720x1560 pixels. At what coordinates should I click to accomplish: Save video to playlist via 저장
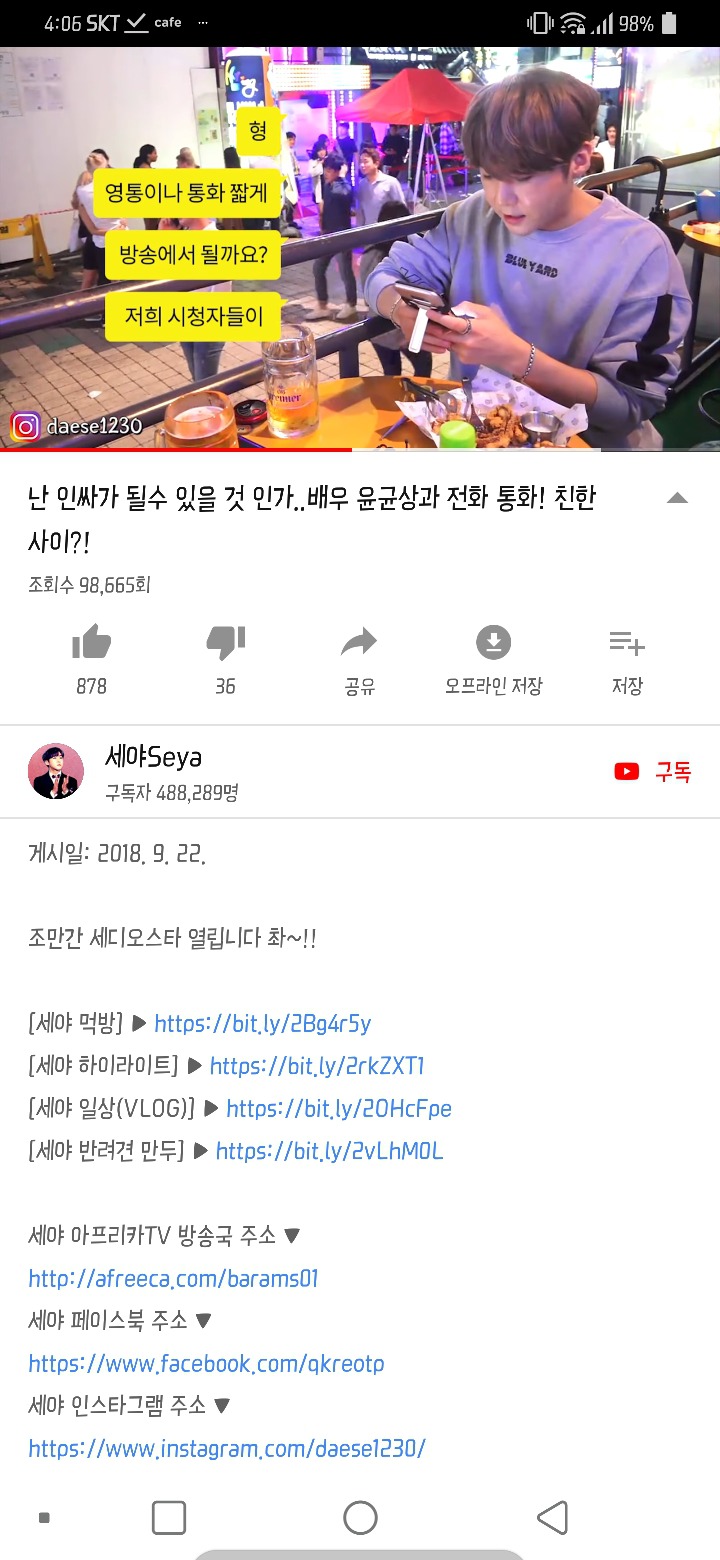(627, 643)
